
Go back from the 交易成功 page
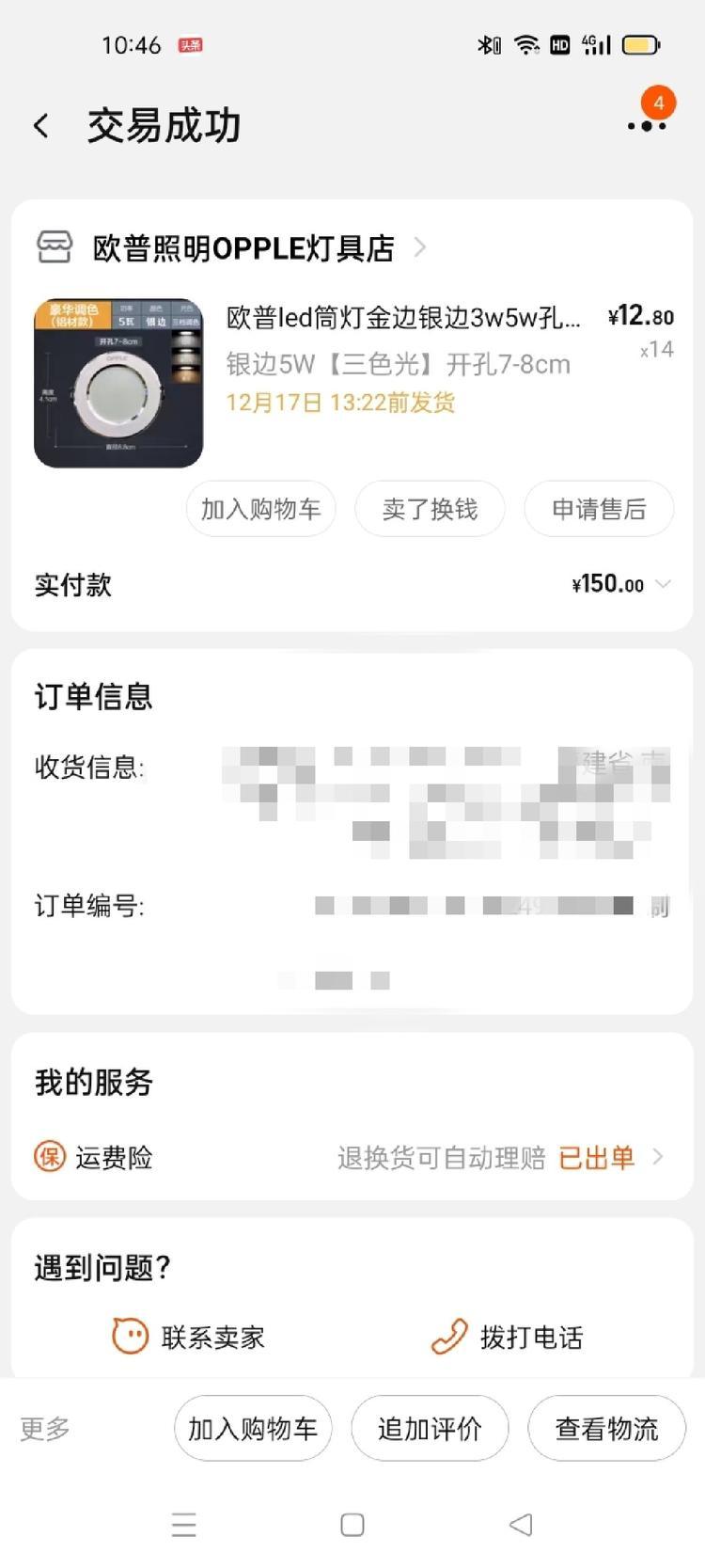click(x=41, y=125)
